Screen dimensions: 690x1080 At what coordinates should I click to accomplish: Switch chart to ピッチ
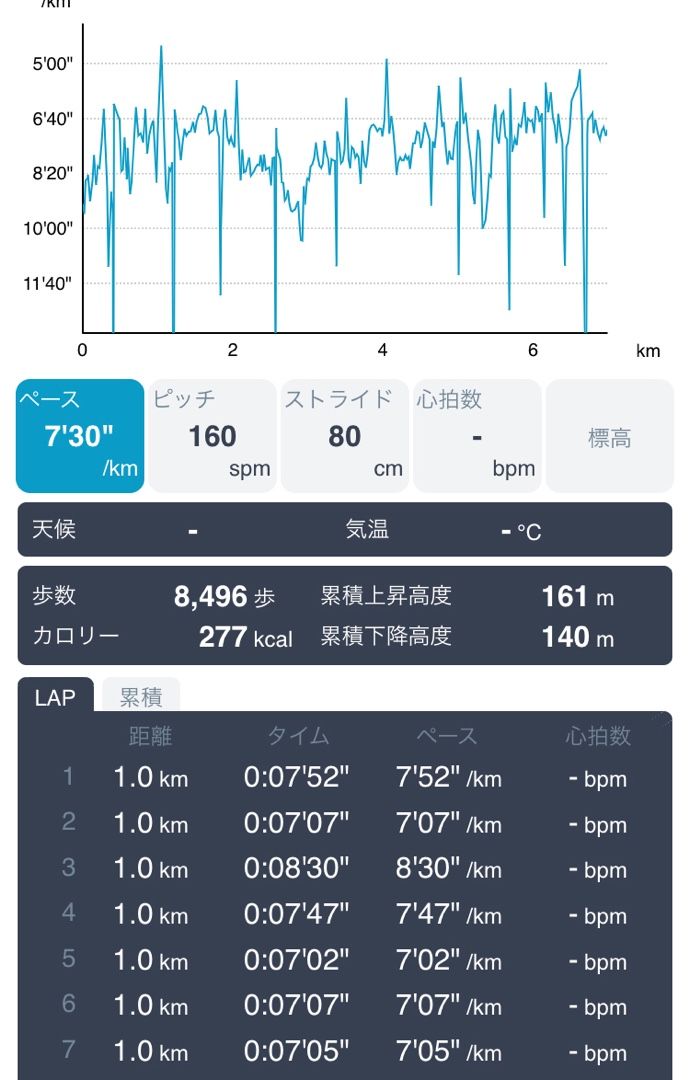pyautogui.click(x=212, y=436)
